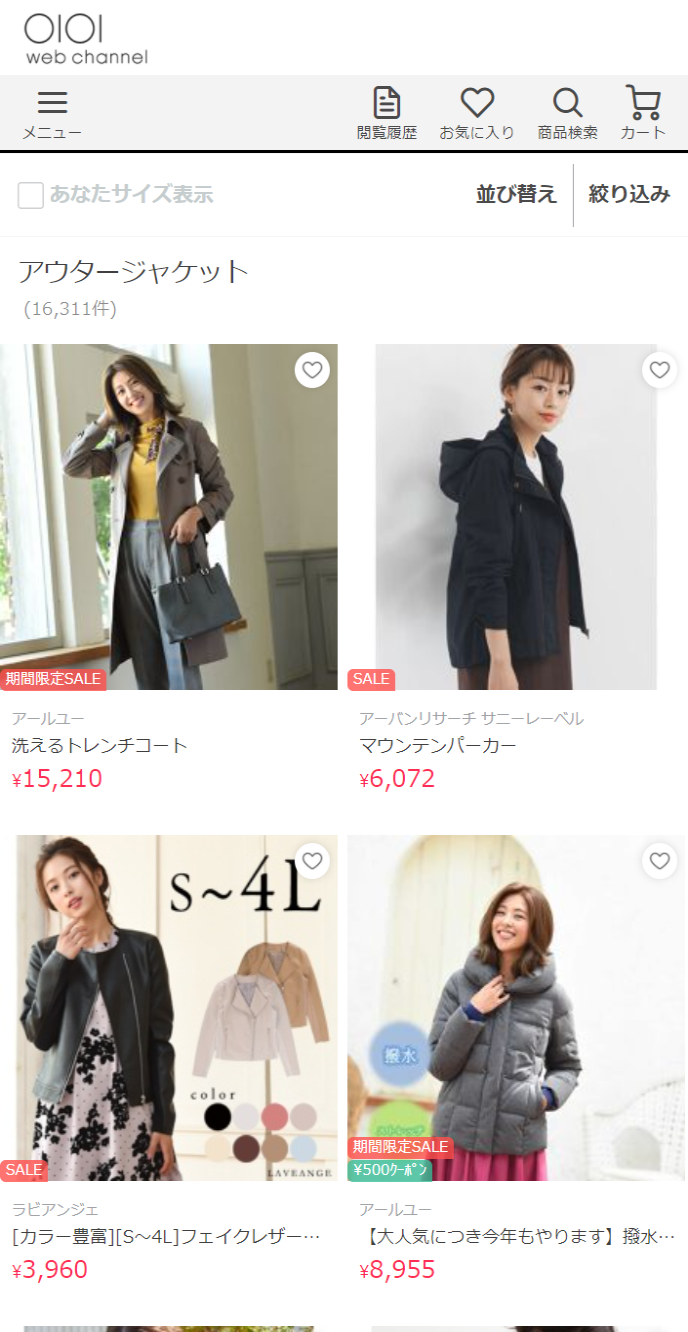This screenshot has height=1332, width=688.
Task: Favorite the マウンテンパーカー item
Action: [x=659, y=370]
